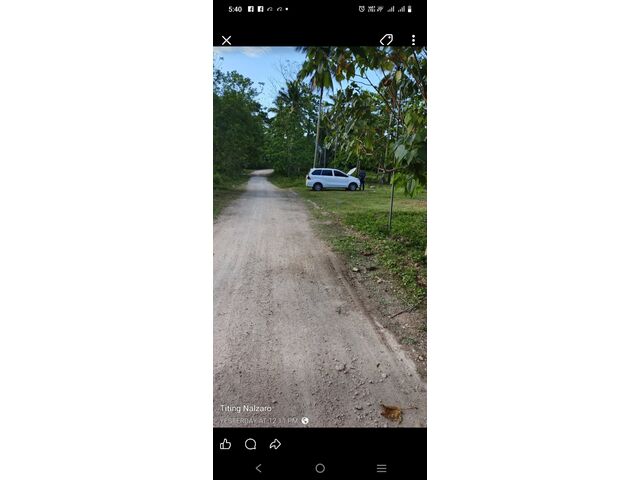
Task: Like this photo
Action: (x=225, y=444)
